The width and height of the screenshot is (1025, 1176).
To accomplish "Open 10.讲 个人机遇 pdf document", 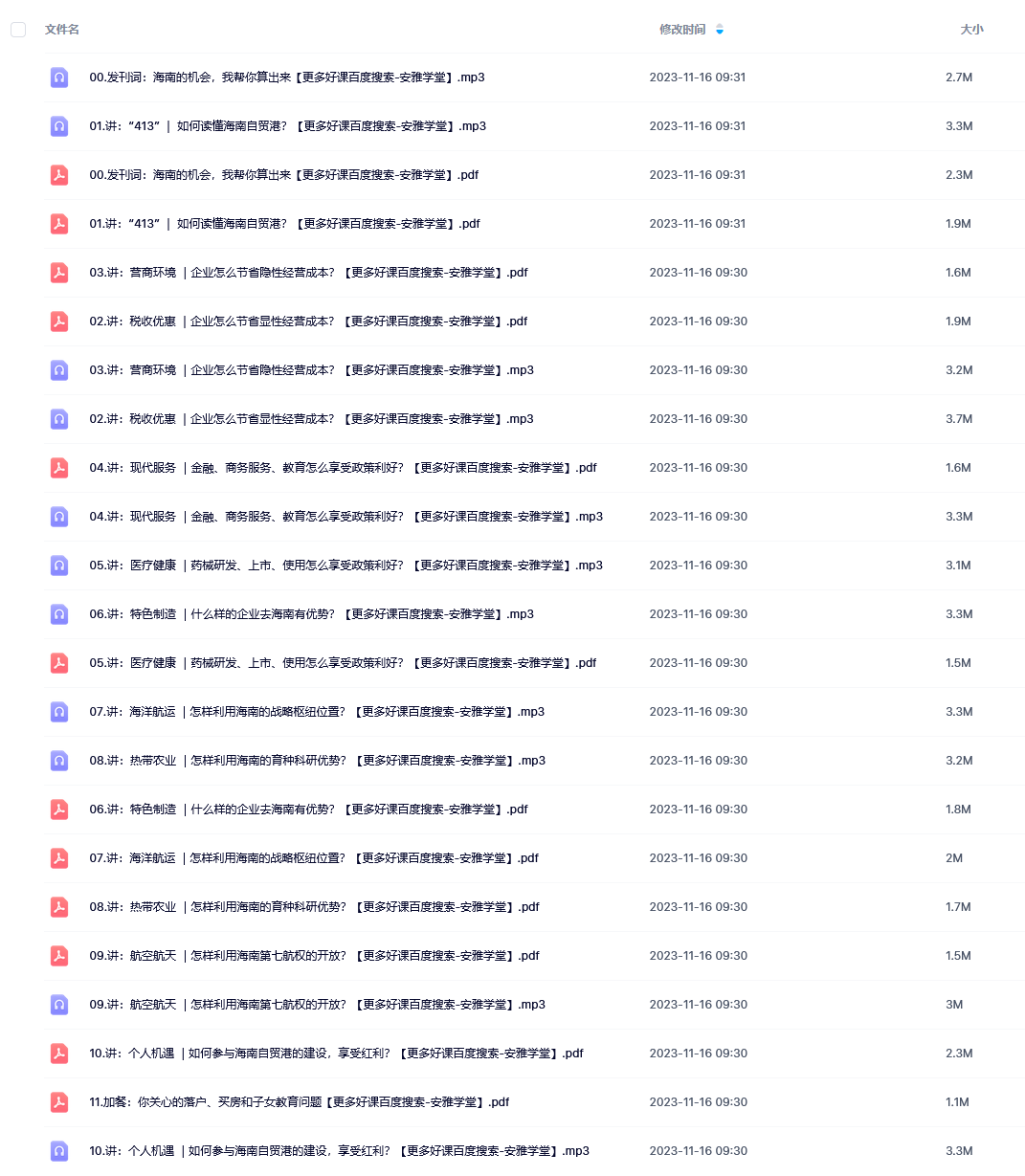I will pyautogui.click(x=336, y=1054).
